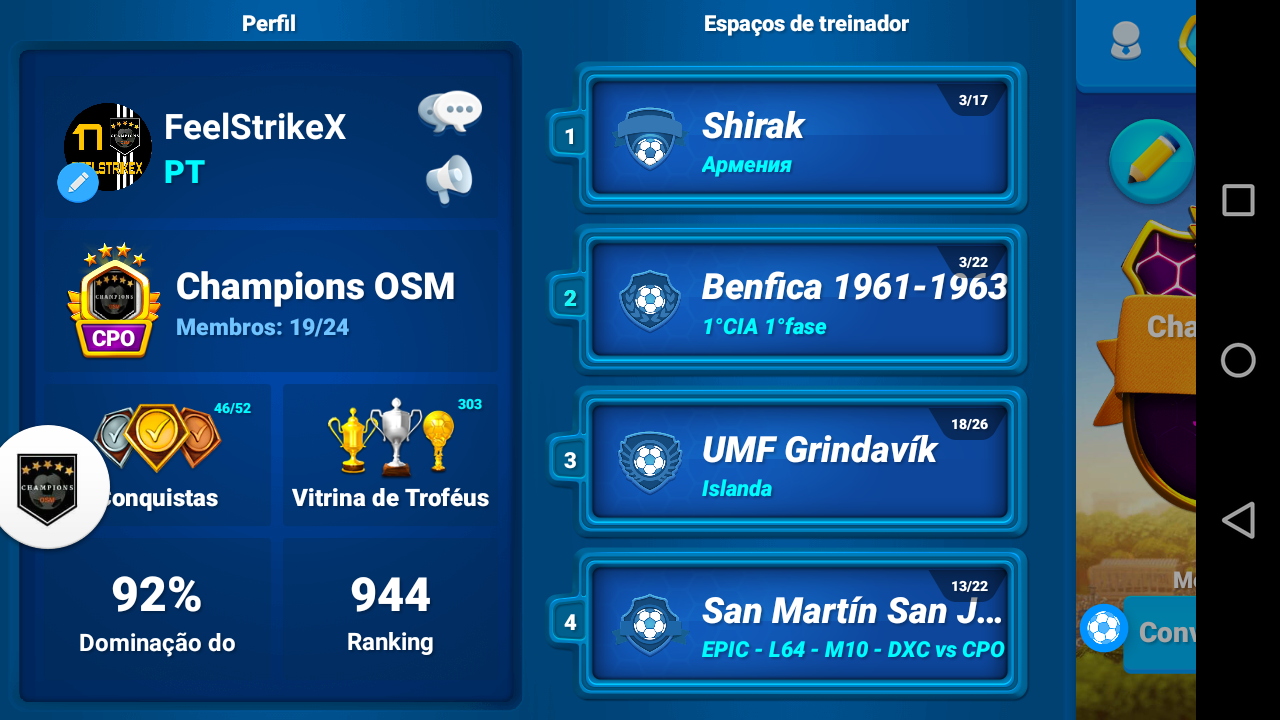Screen dimensions: 1280x720
Task: Open the chat messages bubble icon
Action: click(x=450, y=111)
